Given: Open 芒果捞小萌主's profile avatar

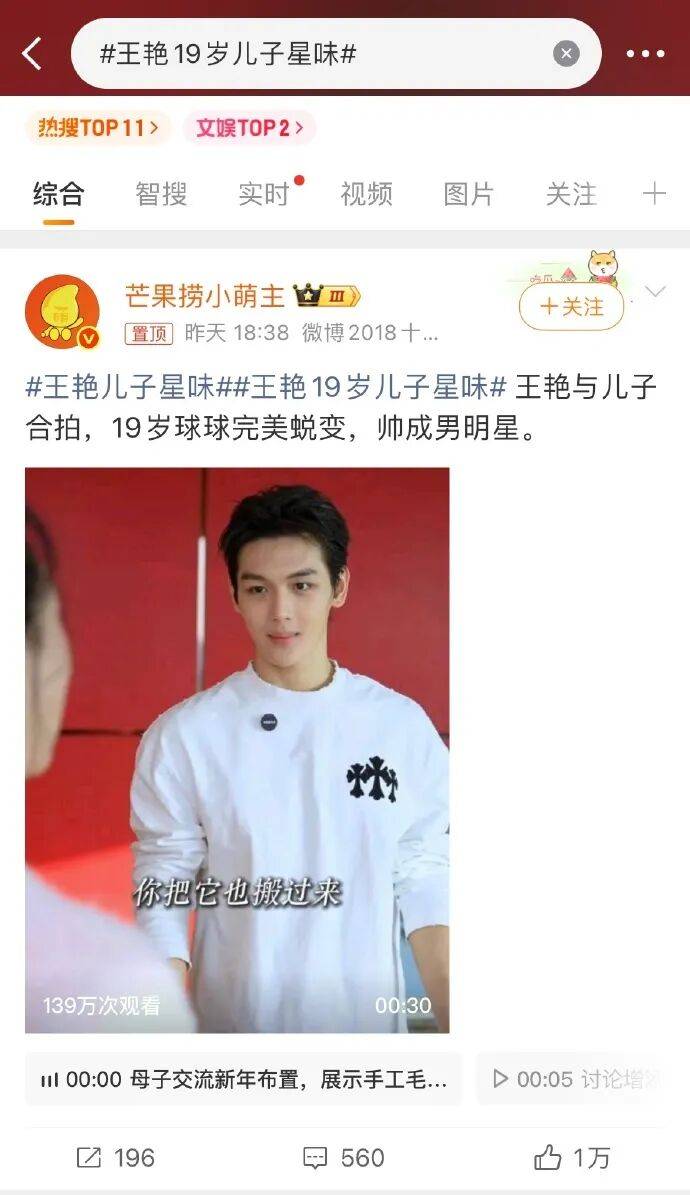Looking at the screenshot, I should click(62, 312).
